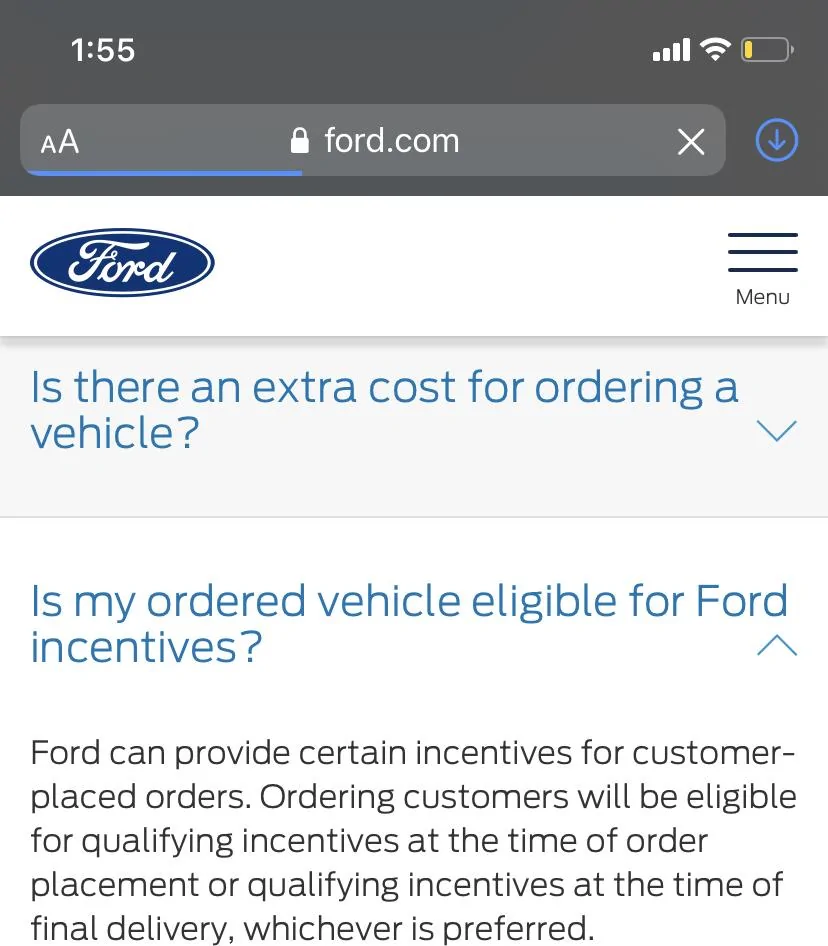Open the hamburger Menu icon
Image resolution: width=828 pixels, height=946 pixels.
coord(762,252)
